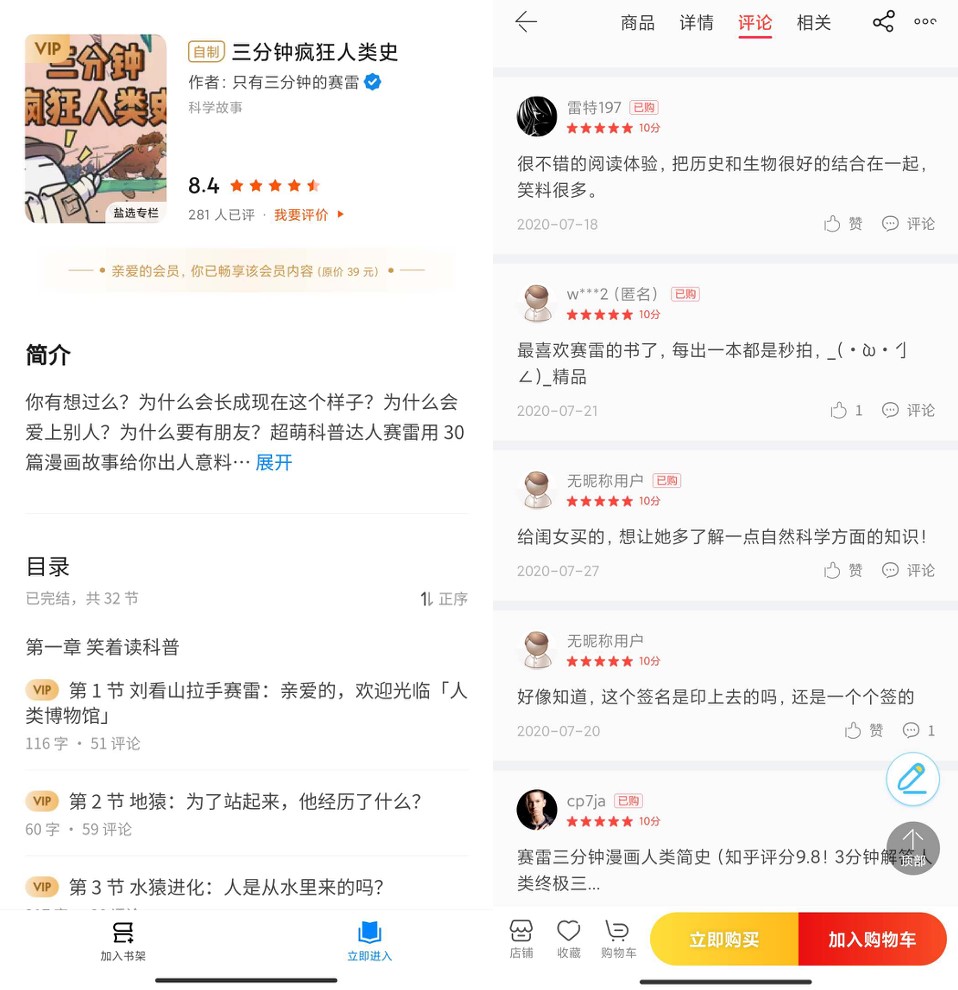Viewport: 958px width, 990px height.
Task: Jump back to top with 顶部 button
Action: click(912, 848)
